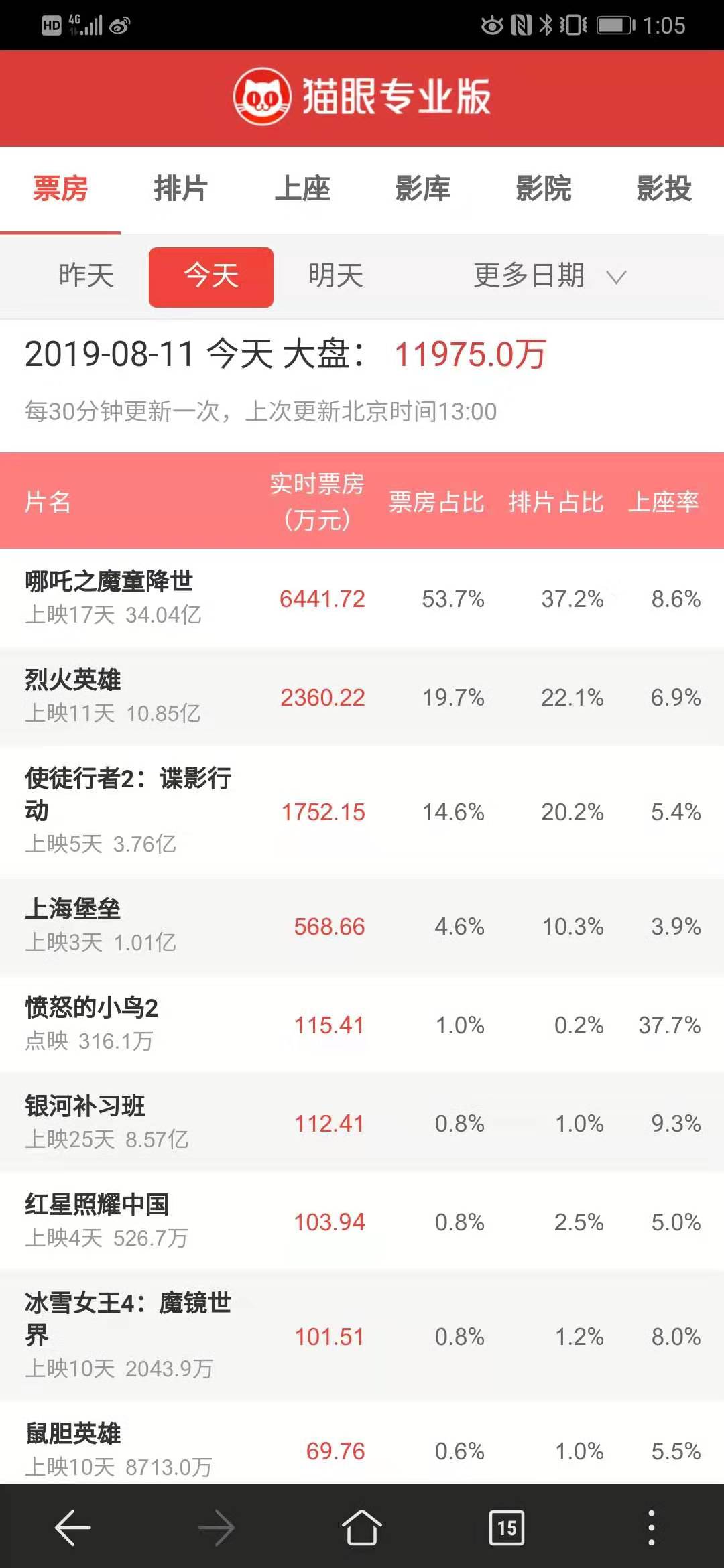
Task: Open the 上座 tab
Action: (302, 189)
